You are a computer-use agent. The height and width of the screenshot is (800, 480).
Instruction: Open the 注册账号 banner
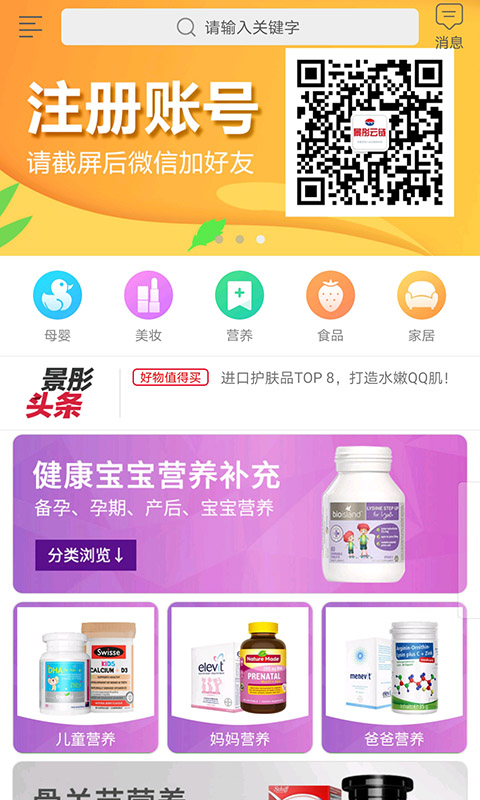(240, 128)
